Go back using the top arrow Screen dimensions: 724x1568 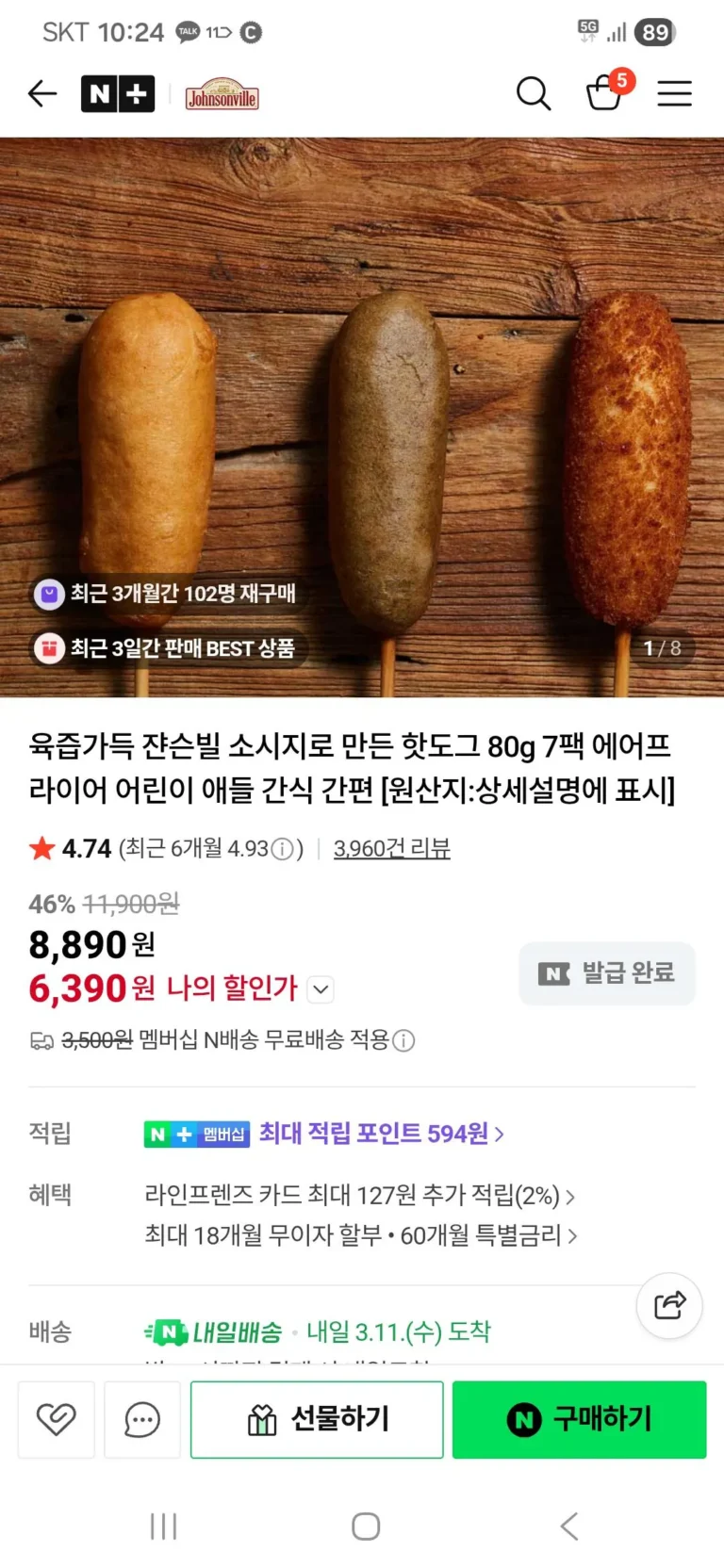(42, 93)
